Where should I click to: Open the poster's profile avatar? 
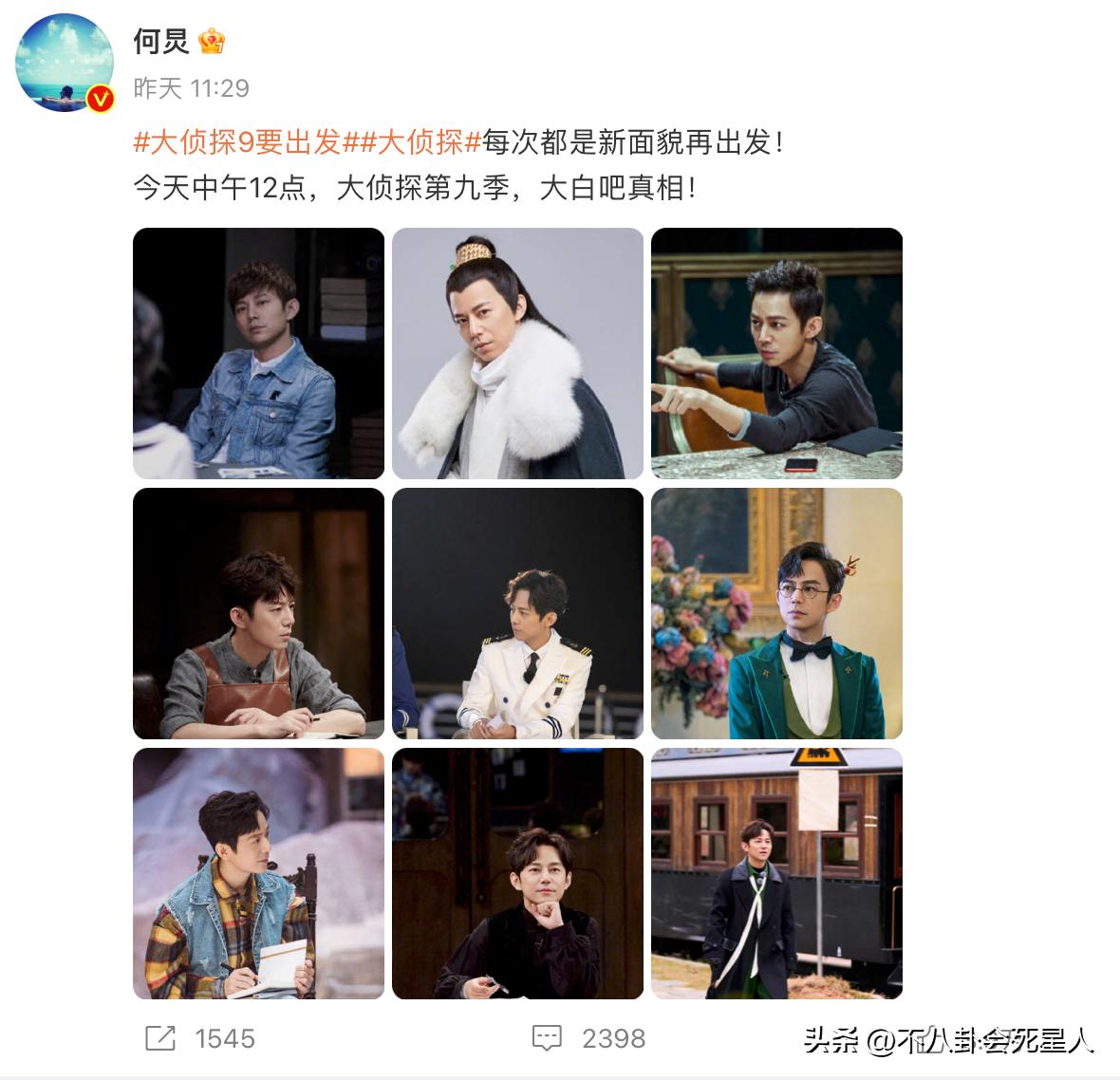[x=65, y=64]
